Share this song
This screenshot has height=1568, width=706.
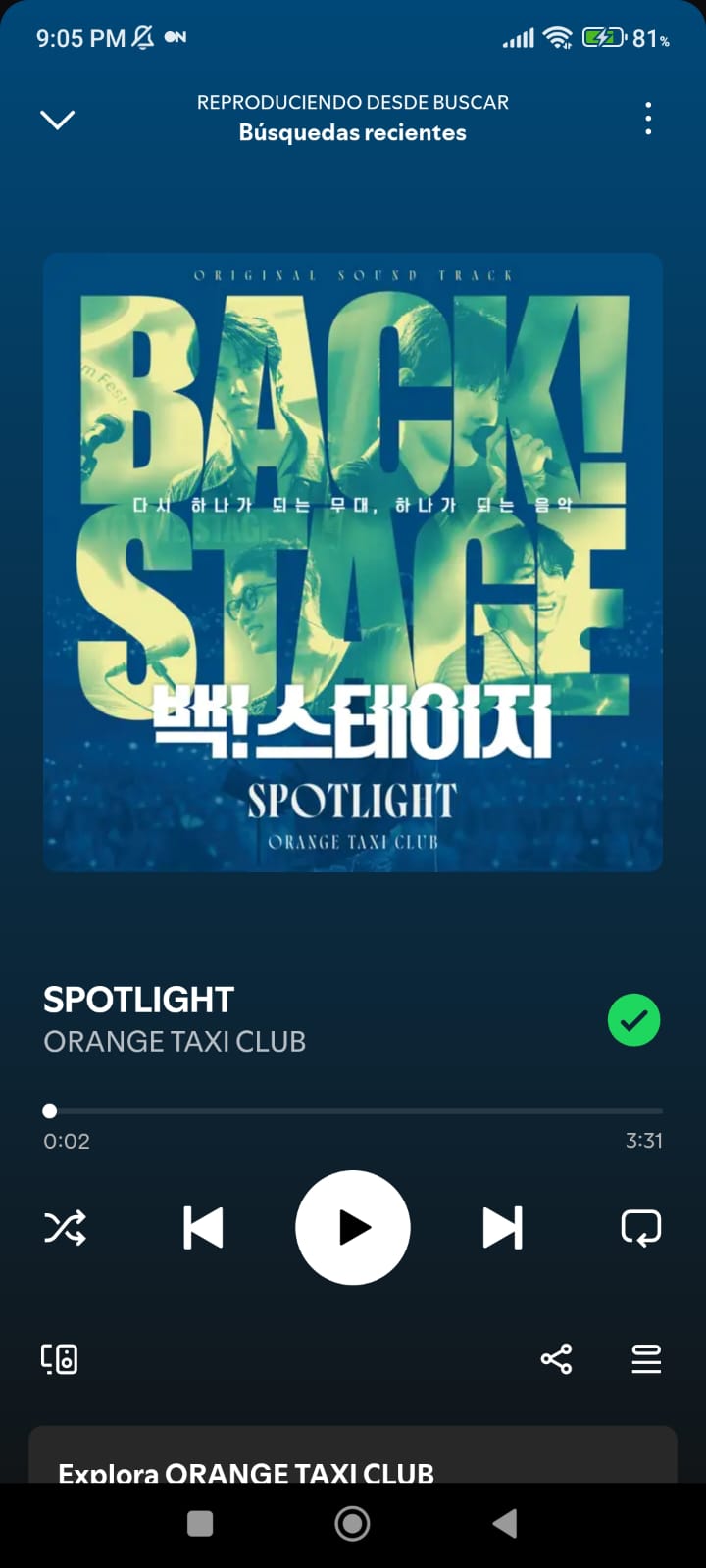tap(556, 1359)
